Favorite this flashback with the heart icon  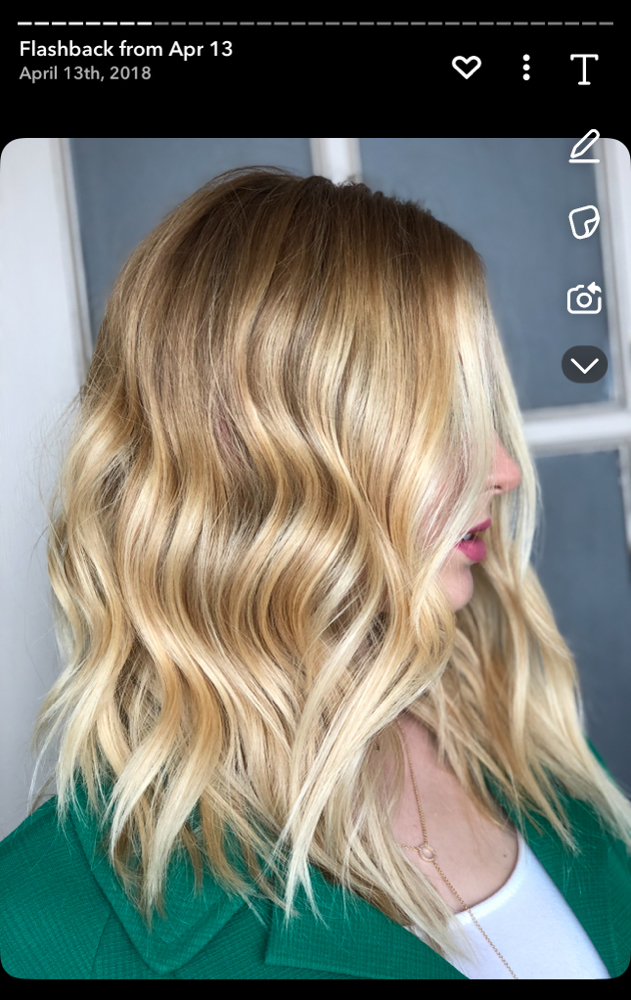coord(466,68)
